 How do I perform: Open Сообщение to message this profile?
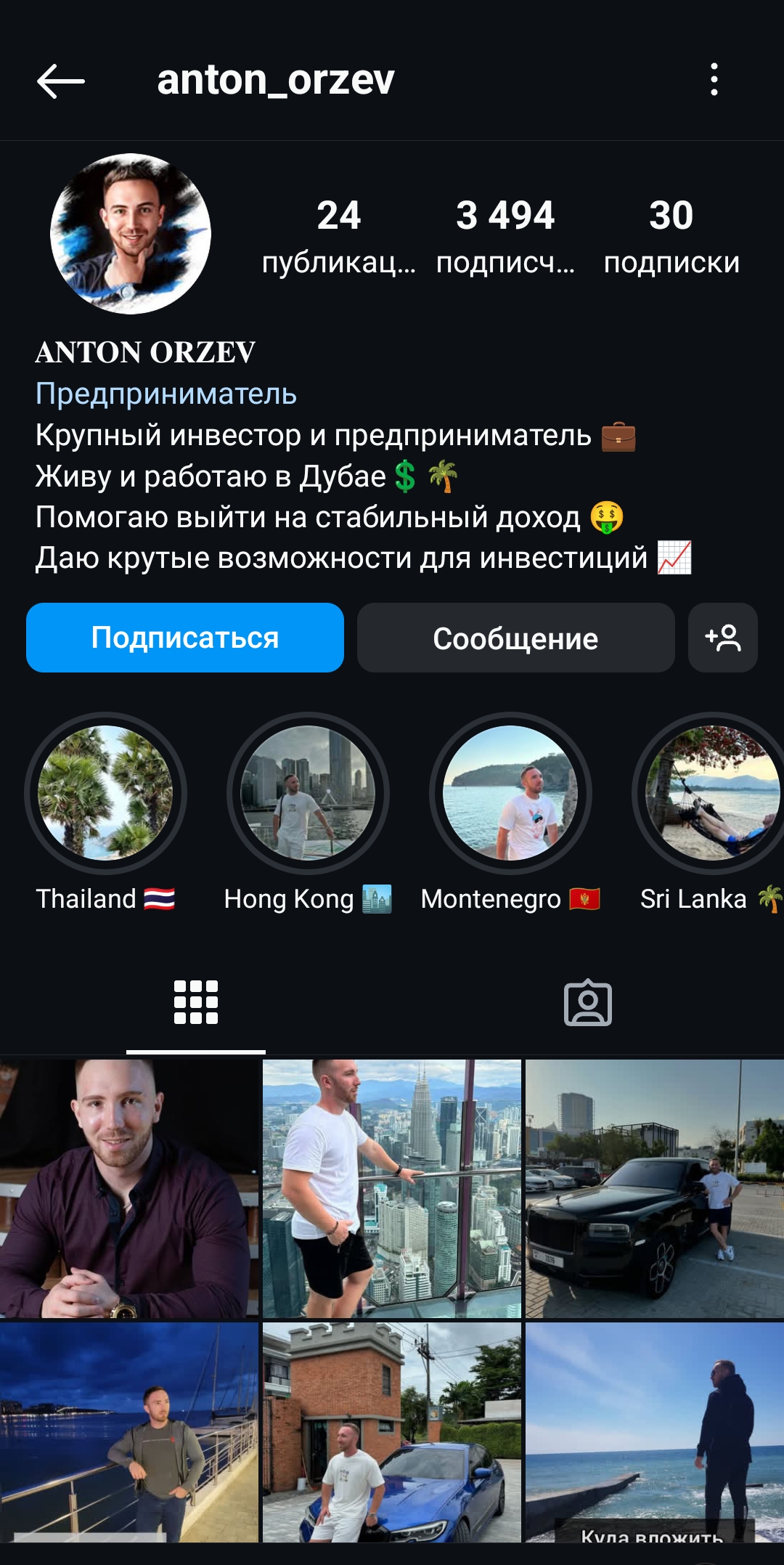click(515, 638)
